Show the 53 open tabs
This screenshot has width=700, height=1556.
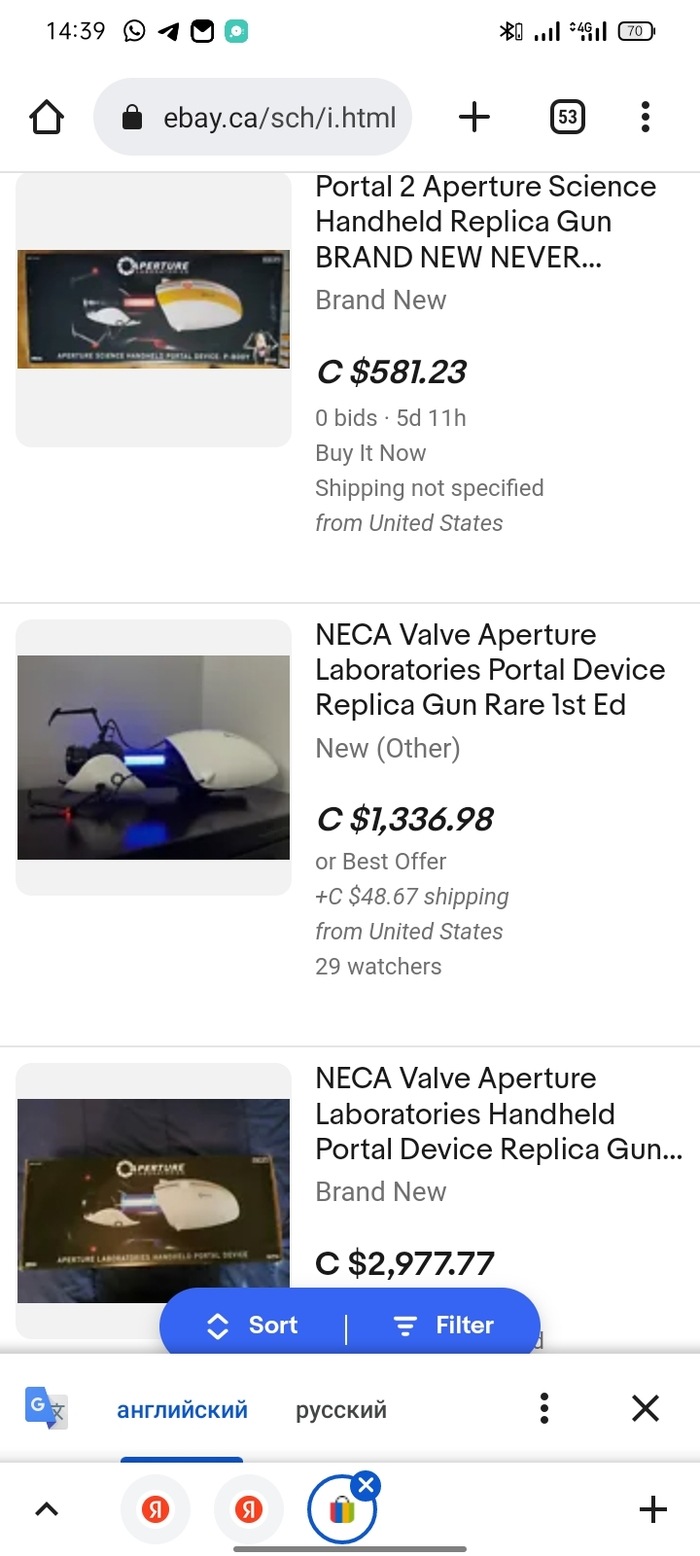tap(567, 117)
